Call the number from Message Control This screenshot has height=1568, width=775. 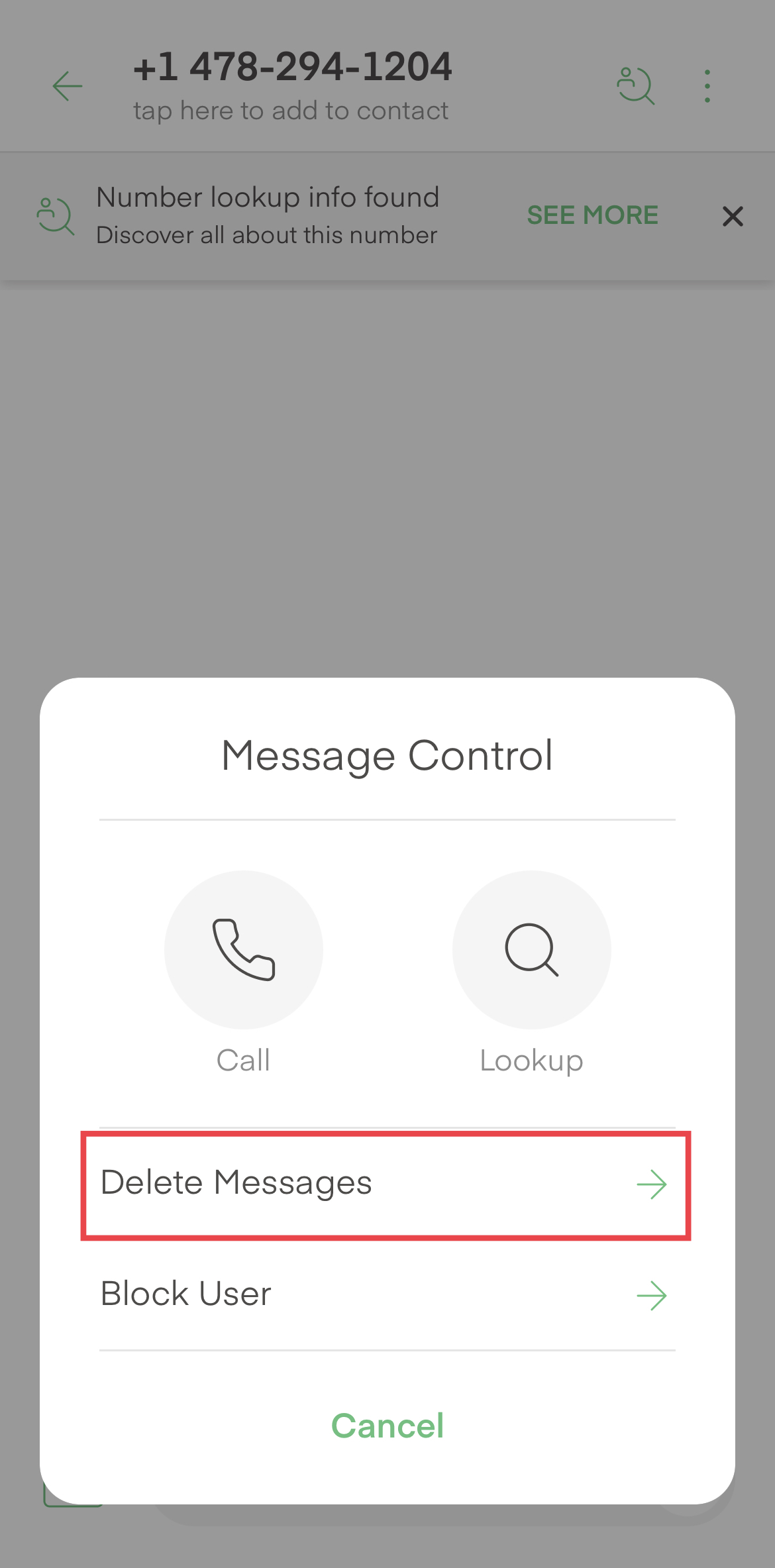pos(243,950)
